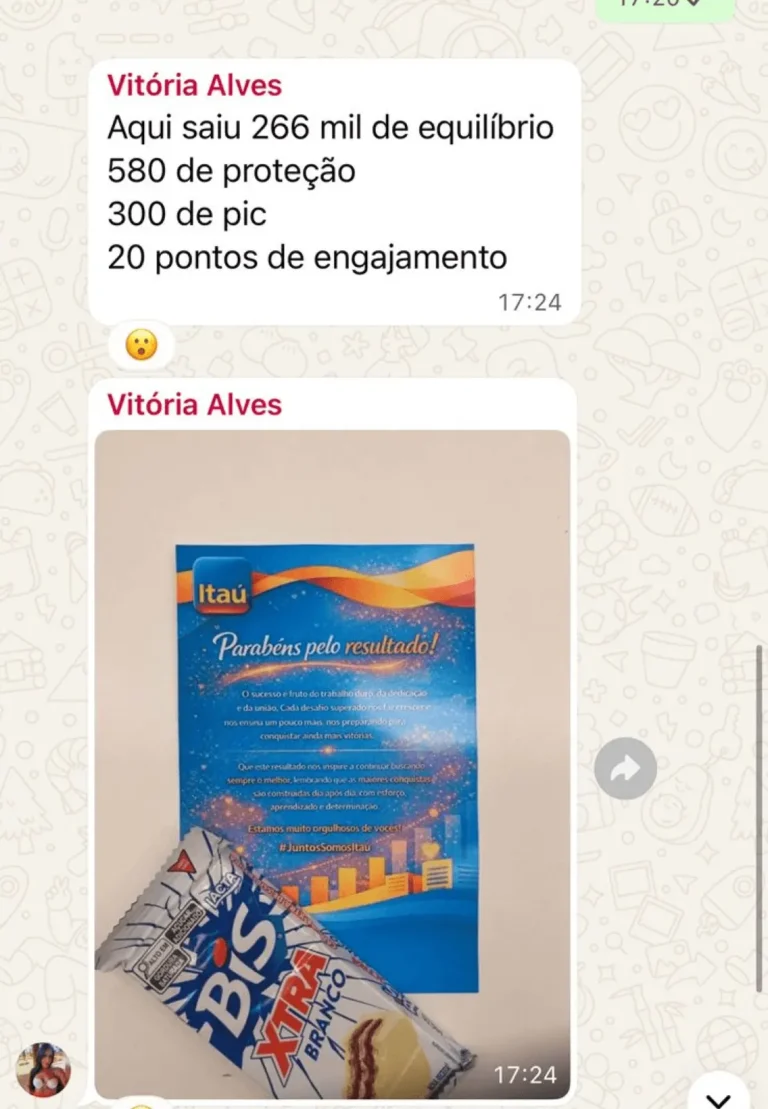768x1109 pixels.
Task: Tap the surprised emoji reaction under the message
Action: click(x=142, y=346)
